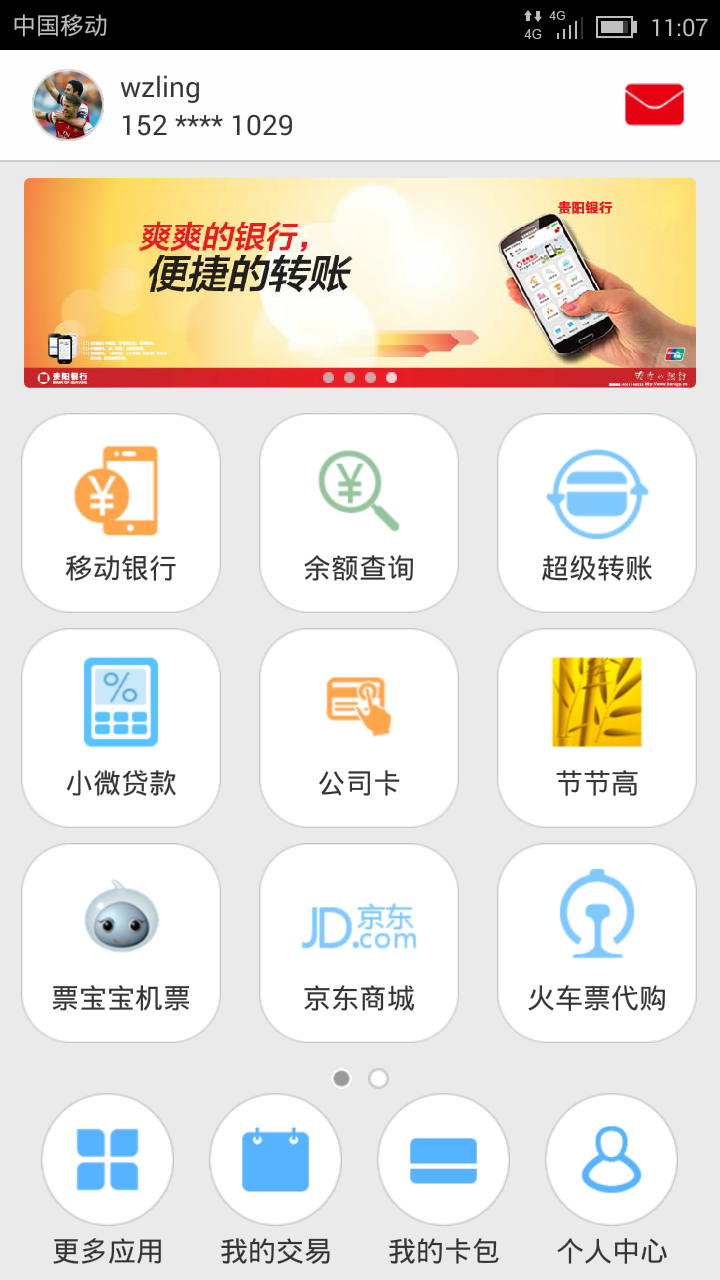Select 余额查询 balance inquiry
Viewport: 720px width, 1280px height.
[x=359, y=511]
